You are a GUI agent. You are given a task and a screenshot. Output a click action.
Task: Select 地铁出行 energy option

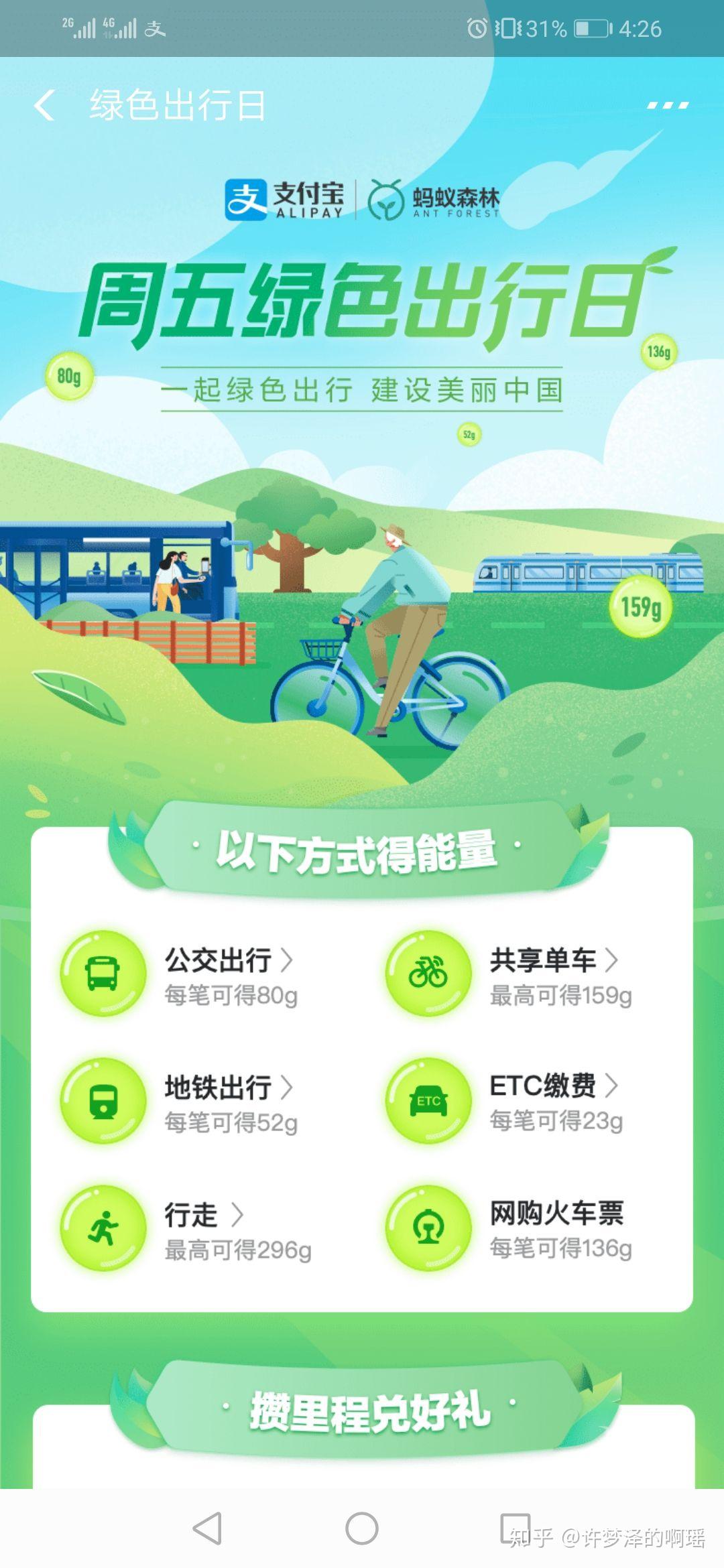(228, 1088)
